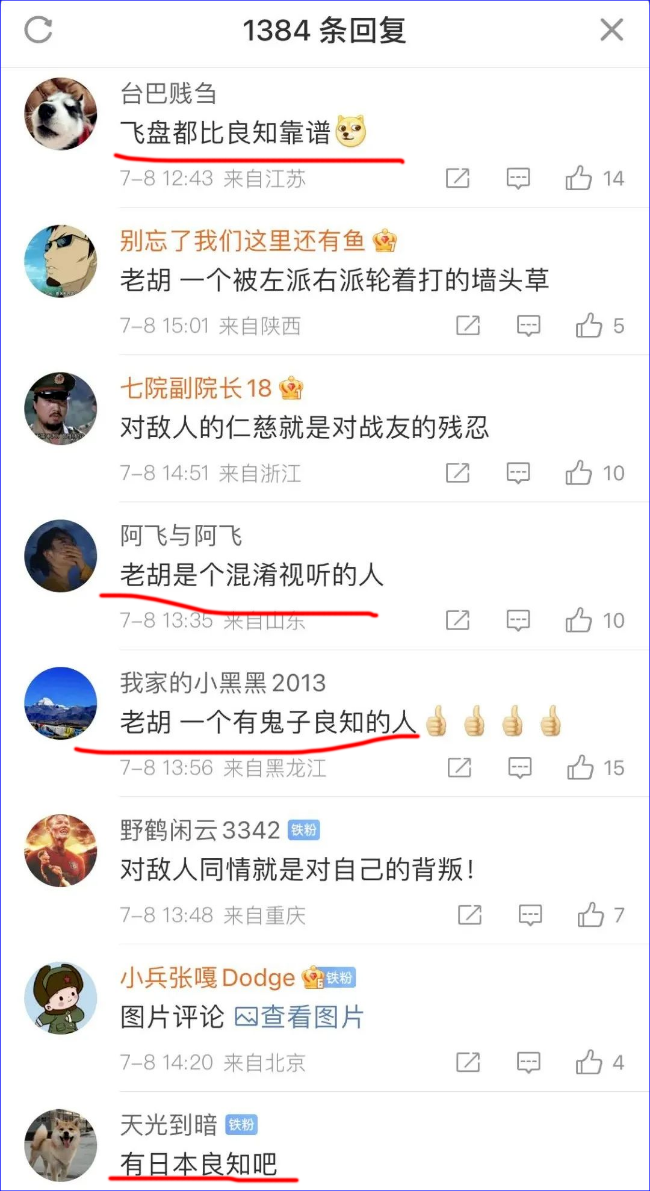Like the comment by 台巴贱刍
Image resolution: width=650 pixels, height=1191 pixels.
[x=579, y=179]
